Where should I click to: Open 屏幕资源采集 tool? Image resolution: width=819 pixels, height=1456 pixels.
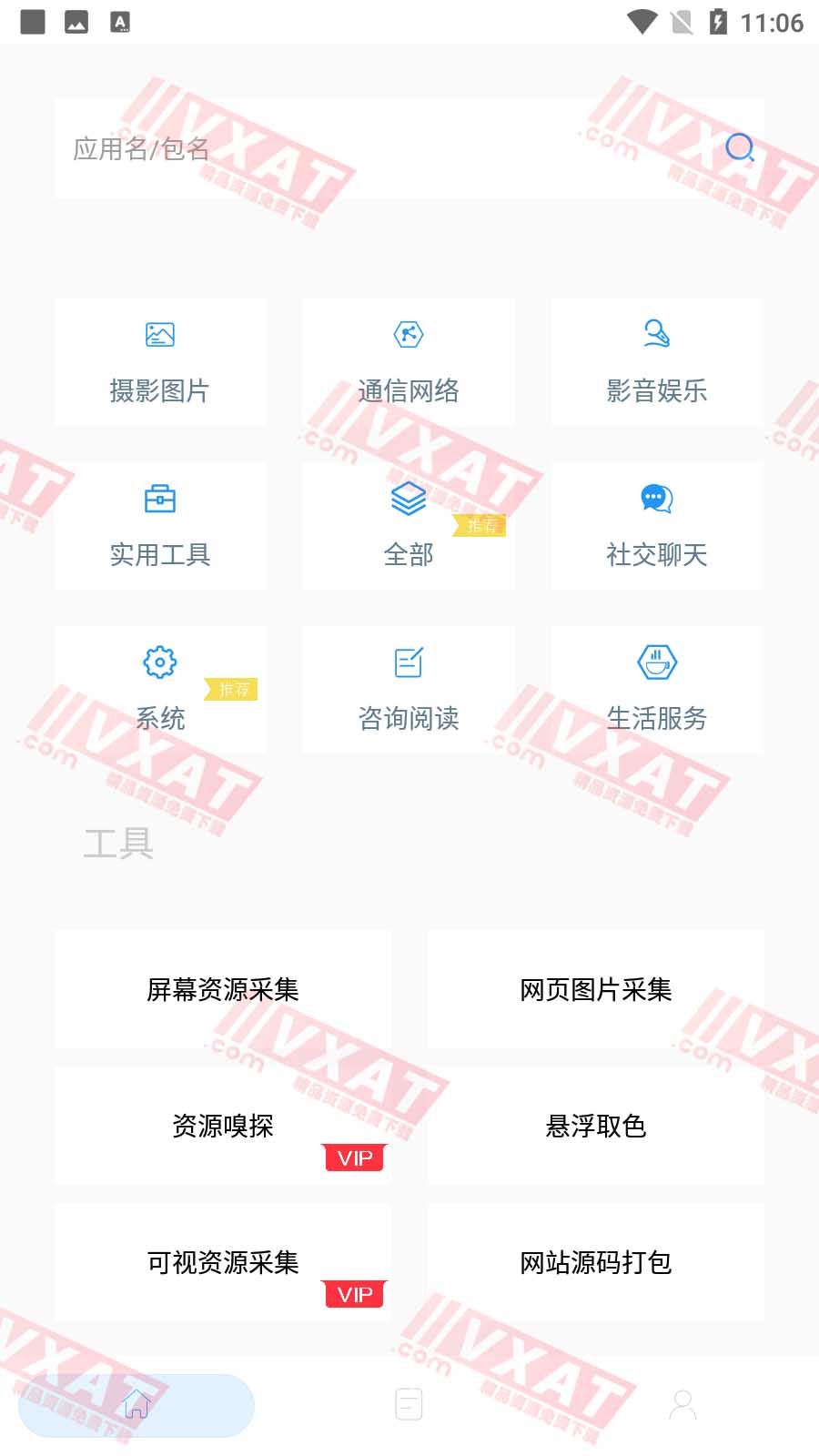222,990
